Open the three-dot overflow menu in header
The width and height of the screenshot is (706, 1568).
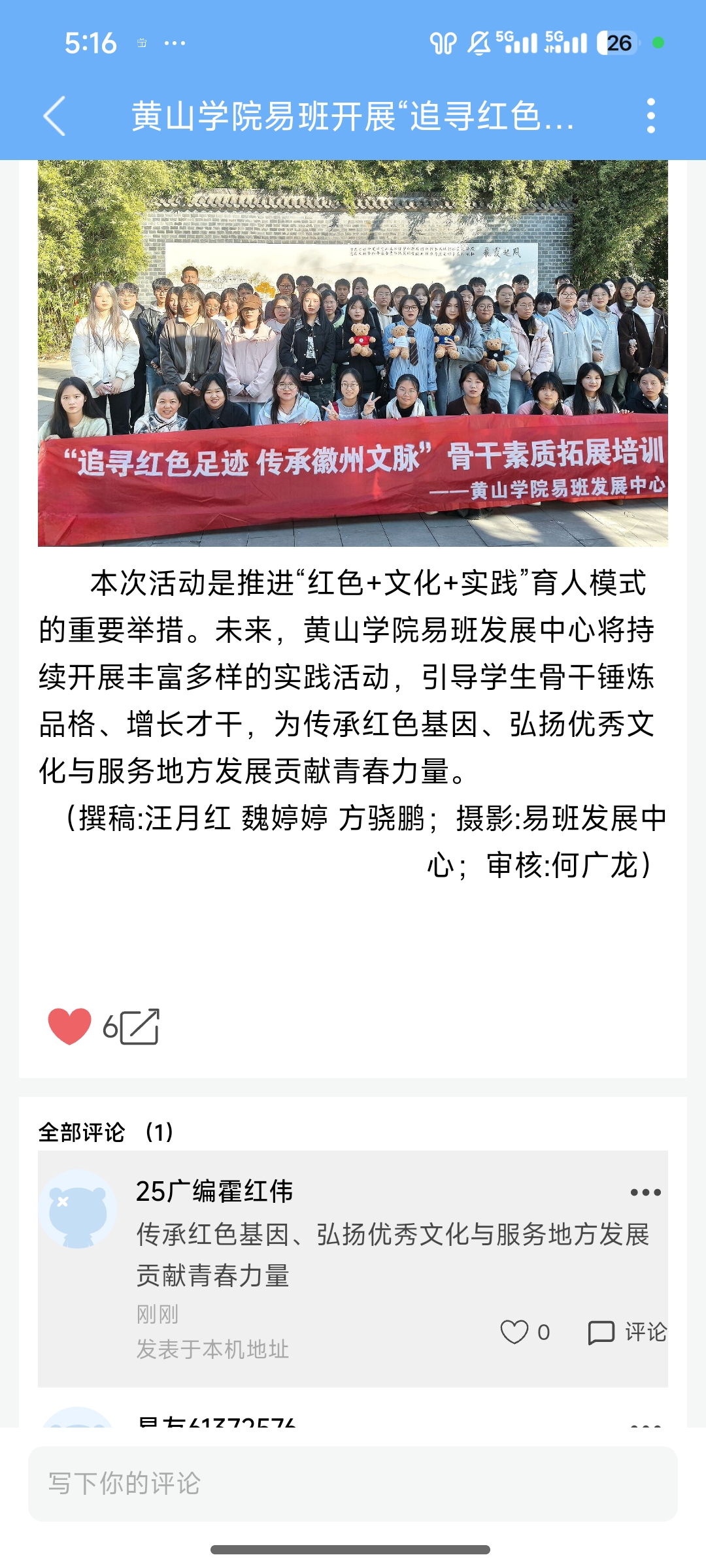pos(650,116)
